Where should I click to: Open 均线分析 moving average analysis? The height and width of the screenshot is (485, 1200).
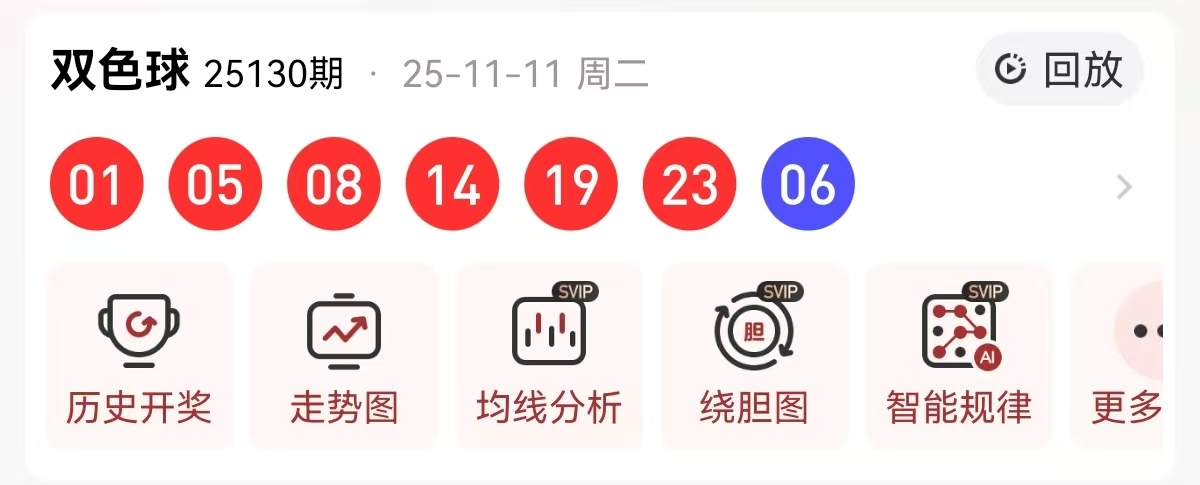[x=549, y=357]
